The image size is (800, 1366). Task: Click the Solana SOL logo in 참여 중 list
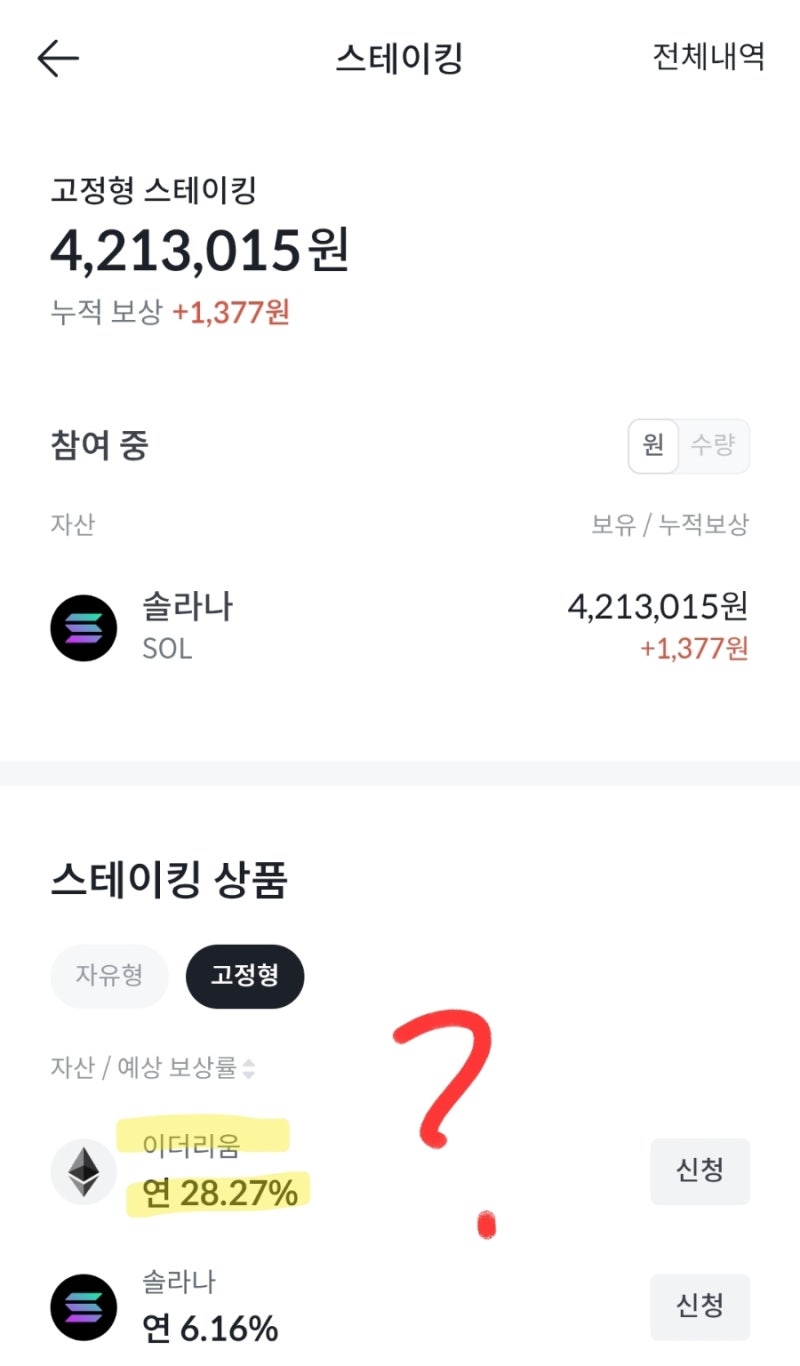point(84,630)
